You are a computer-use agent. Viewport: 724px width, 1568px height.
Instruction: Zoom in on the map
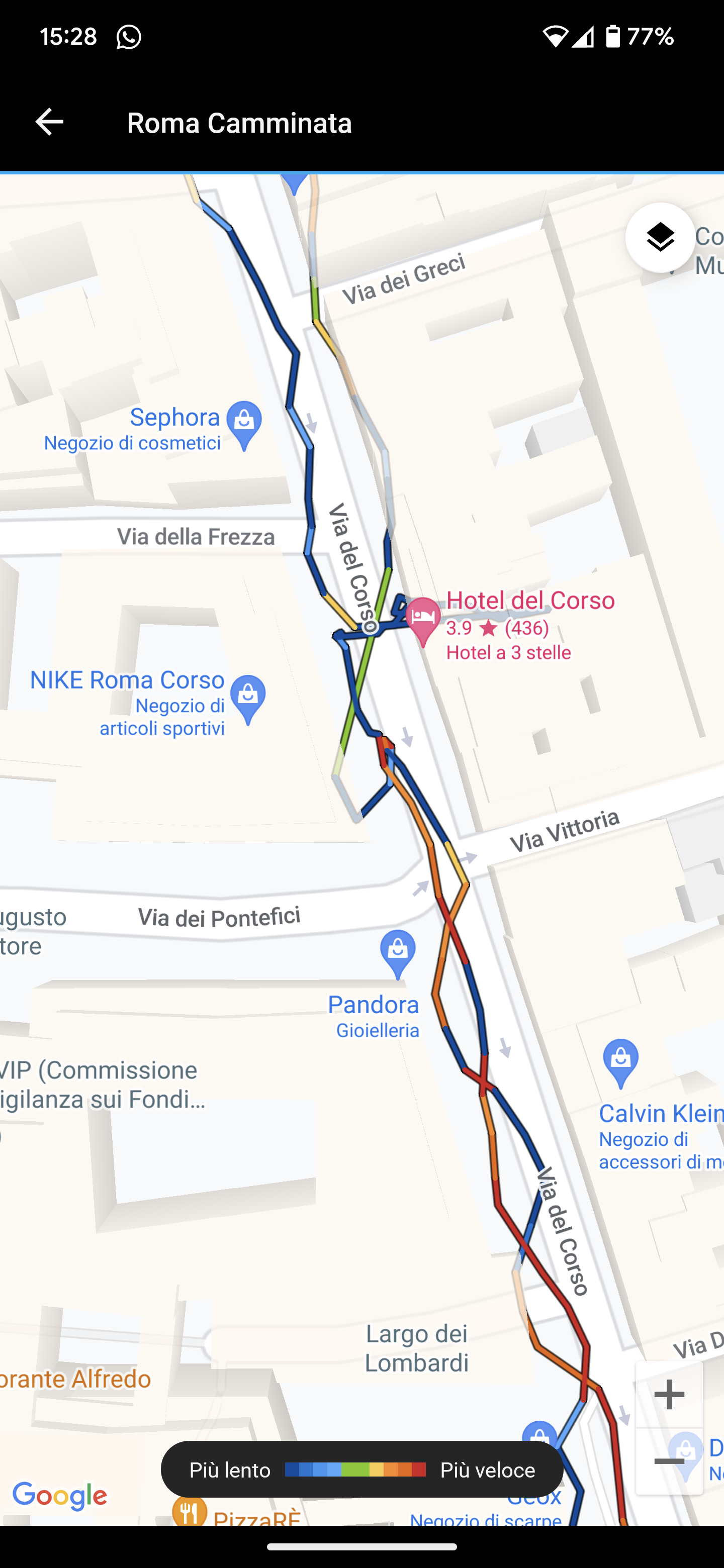click(x=669, y=1395)
